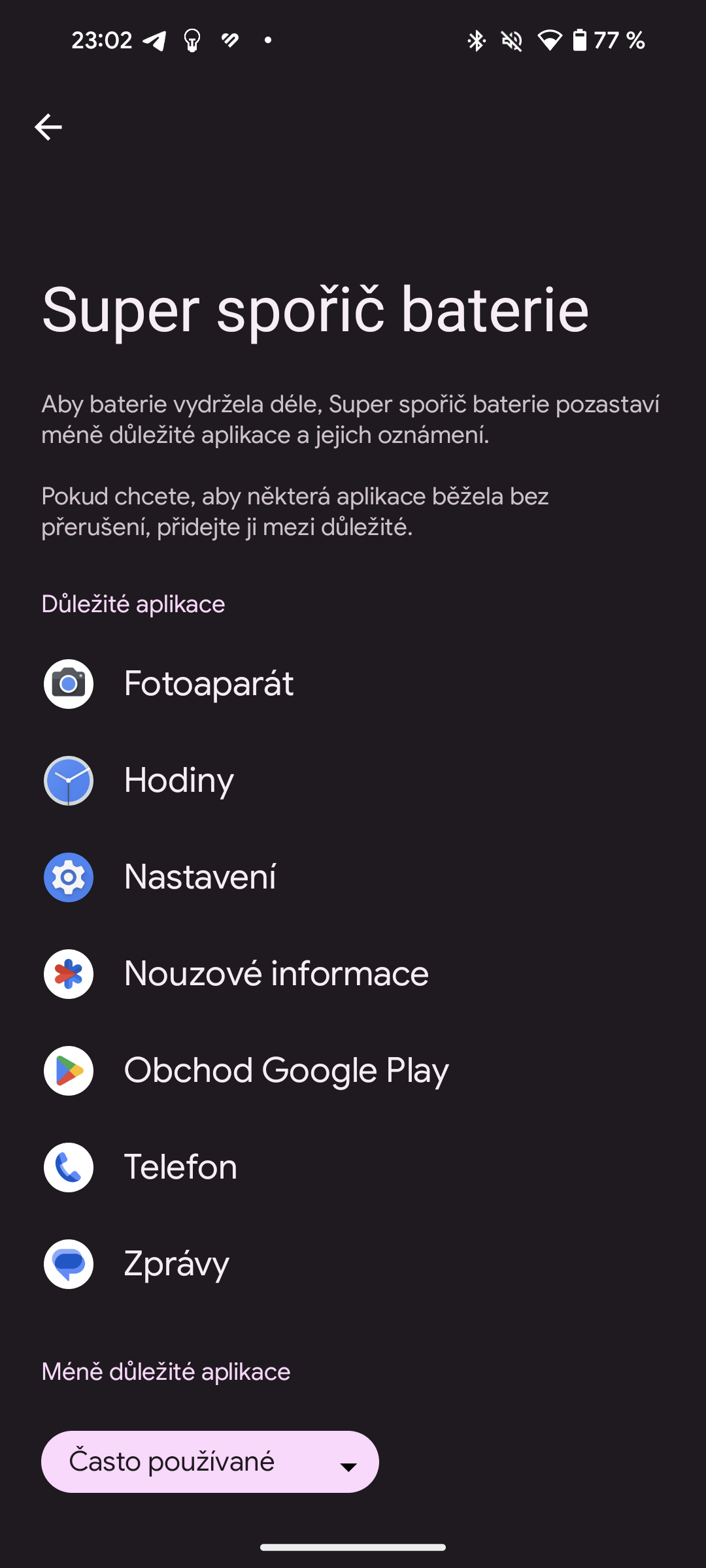Open the Fotoaparát camera app icon
The image size is (706, 1568).
tap(68, 683)
